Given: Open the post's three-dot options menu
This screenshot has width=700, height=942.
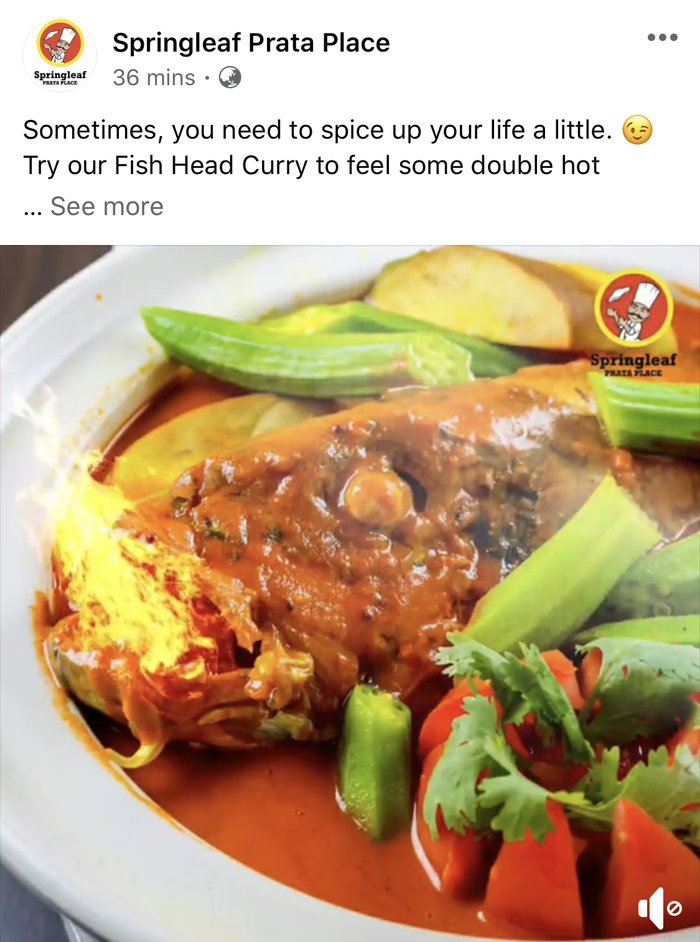Looking at the screenshot, I should click(662, 38).
